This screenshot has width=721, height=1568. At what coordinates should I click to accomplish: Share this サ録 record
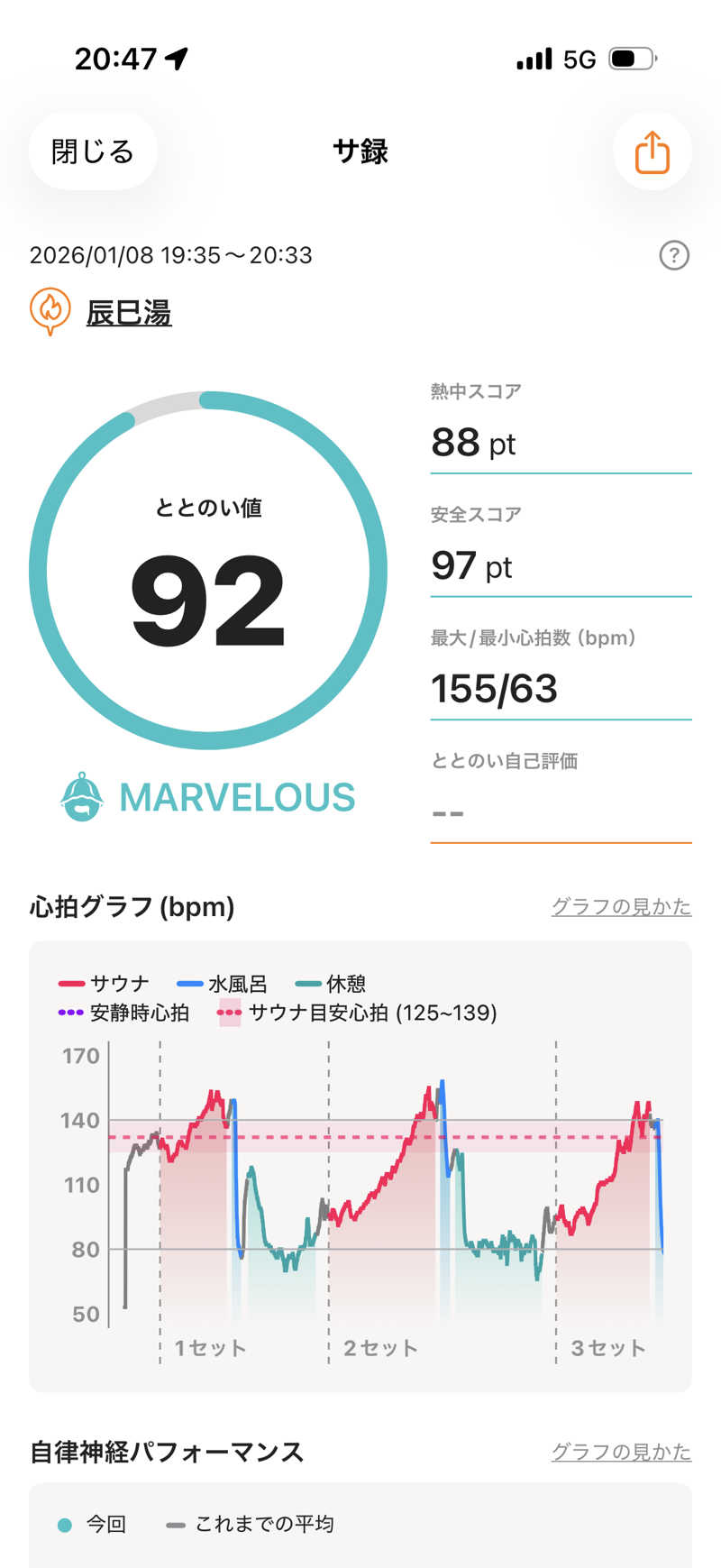pos(652,151)
